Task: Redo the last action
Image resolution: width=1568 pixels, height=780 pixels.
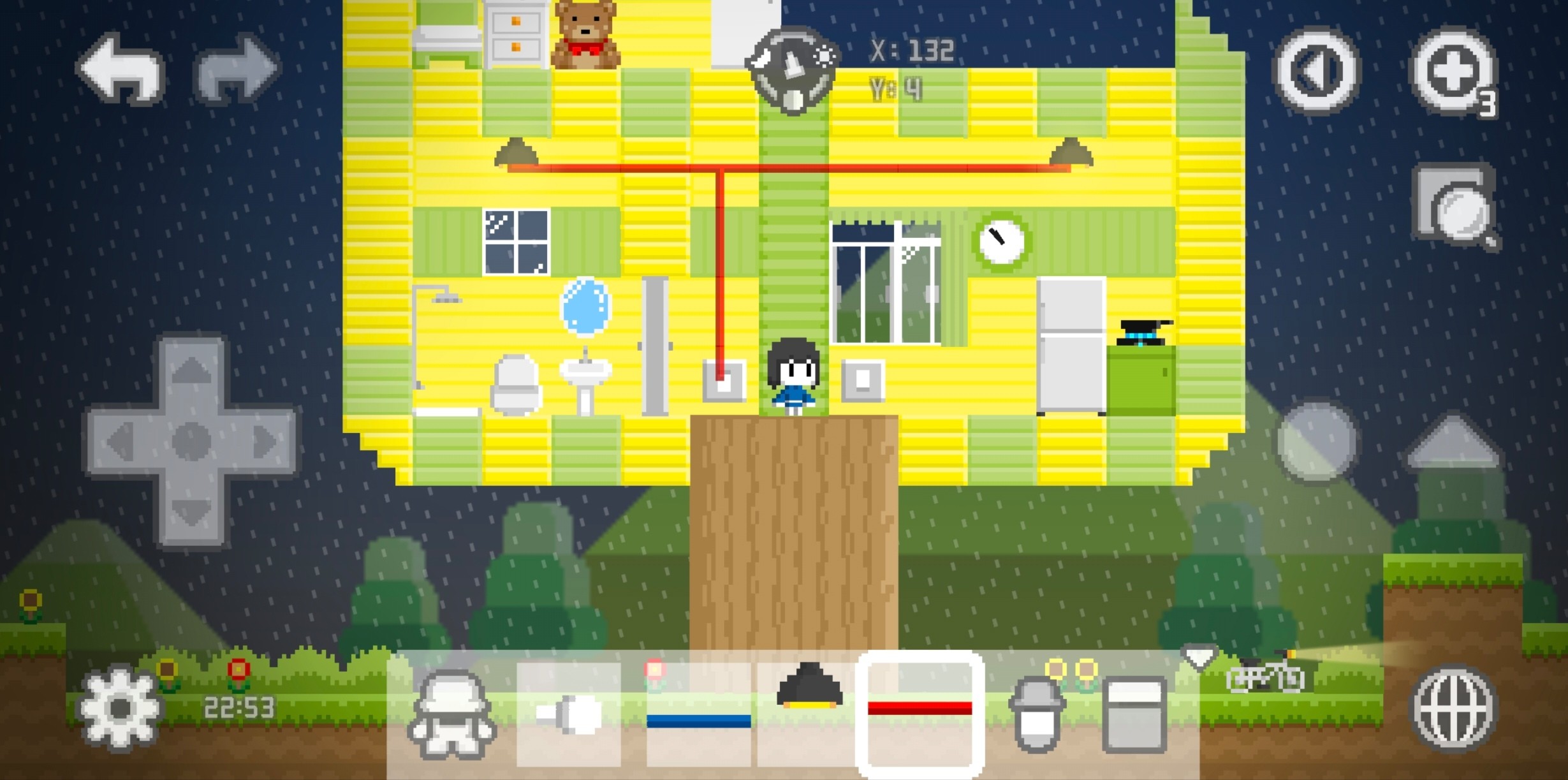Action: pos(237,69)
